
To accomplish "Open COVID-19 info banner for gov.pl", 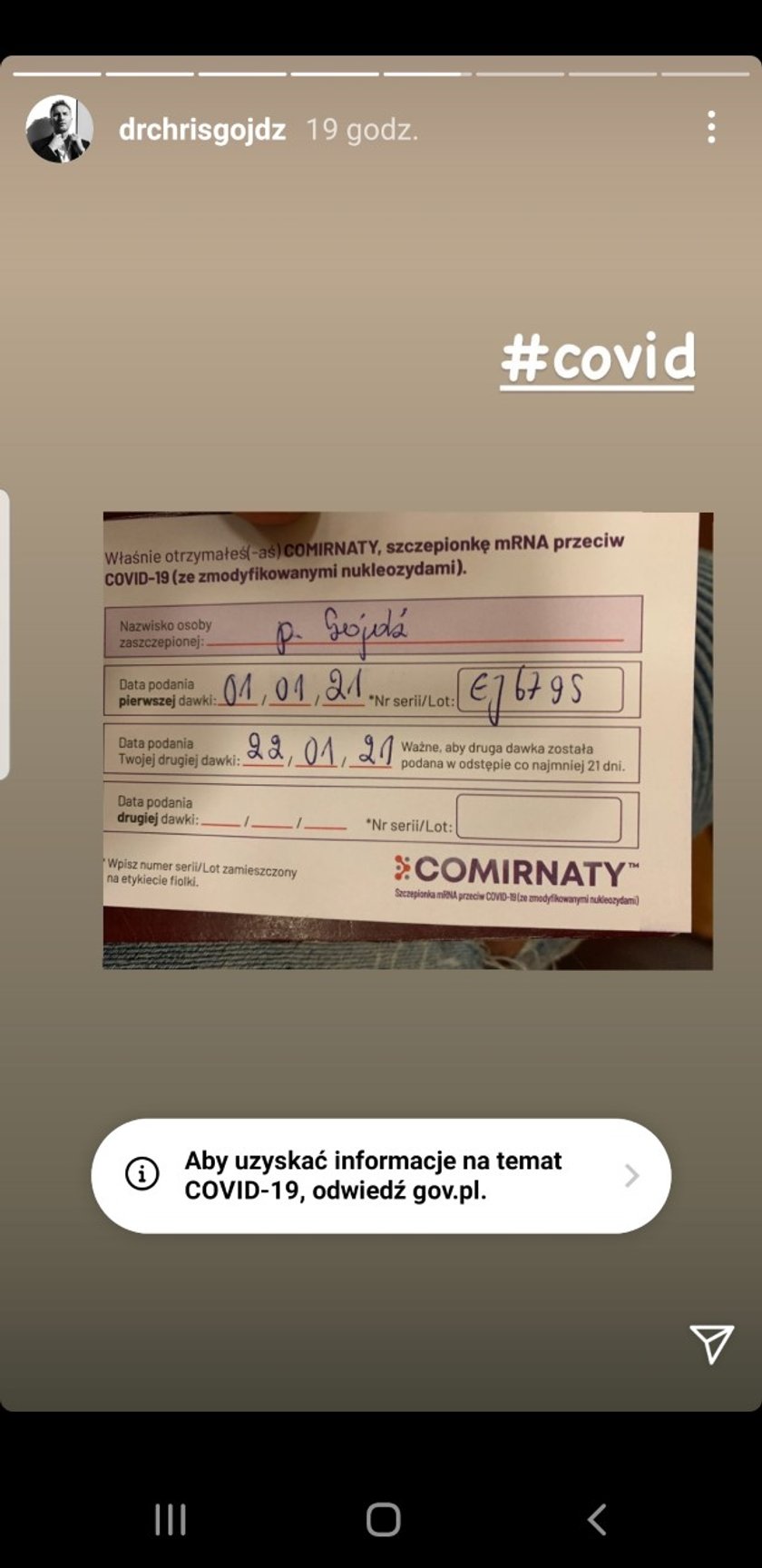I will [x=381, y=1175].
